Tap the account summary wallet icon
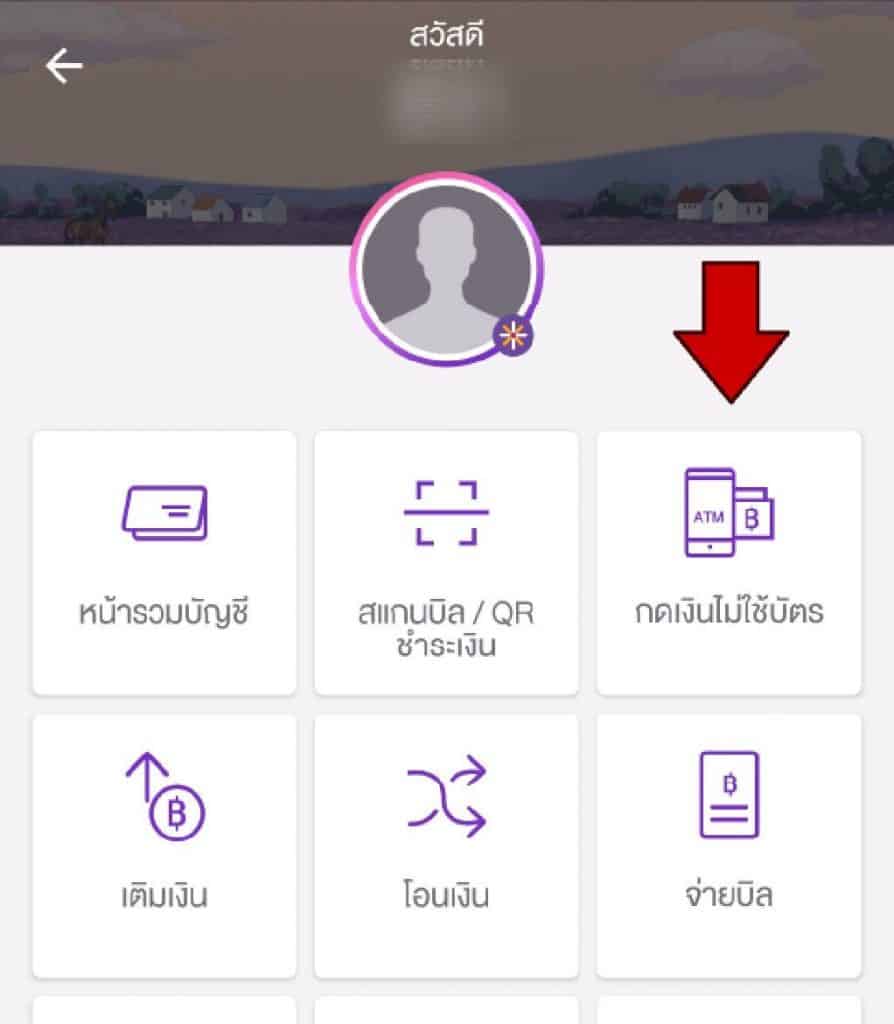The image size is (894, 1024). (x=164, y=512)
